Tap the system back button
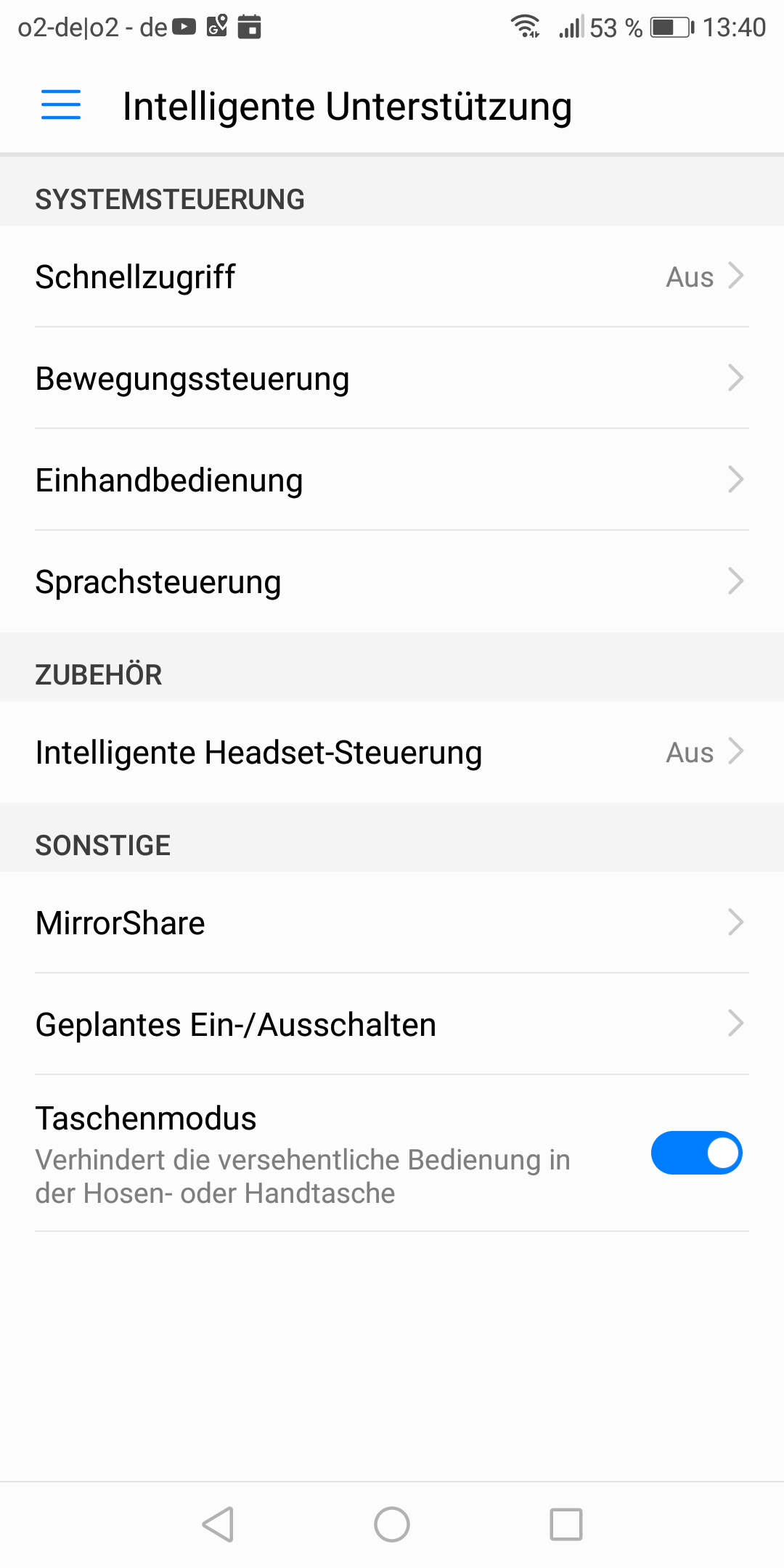Image resolution: width=784 pixels, height=1568 pixels. 218,1524
